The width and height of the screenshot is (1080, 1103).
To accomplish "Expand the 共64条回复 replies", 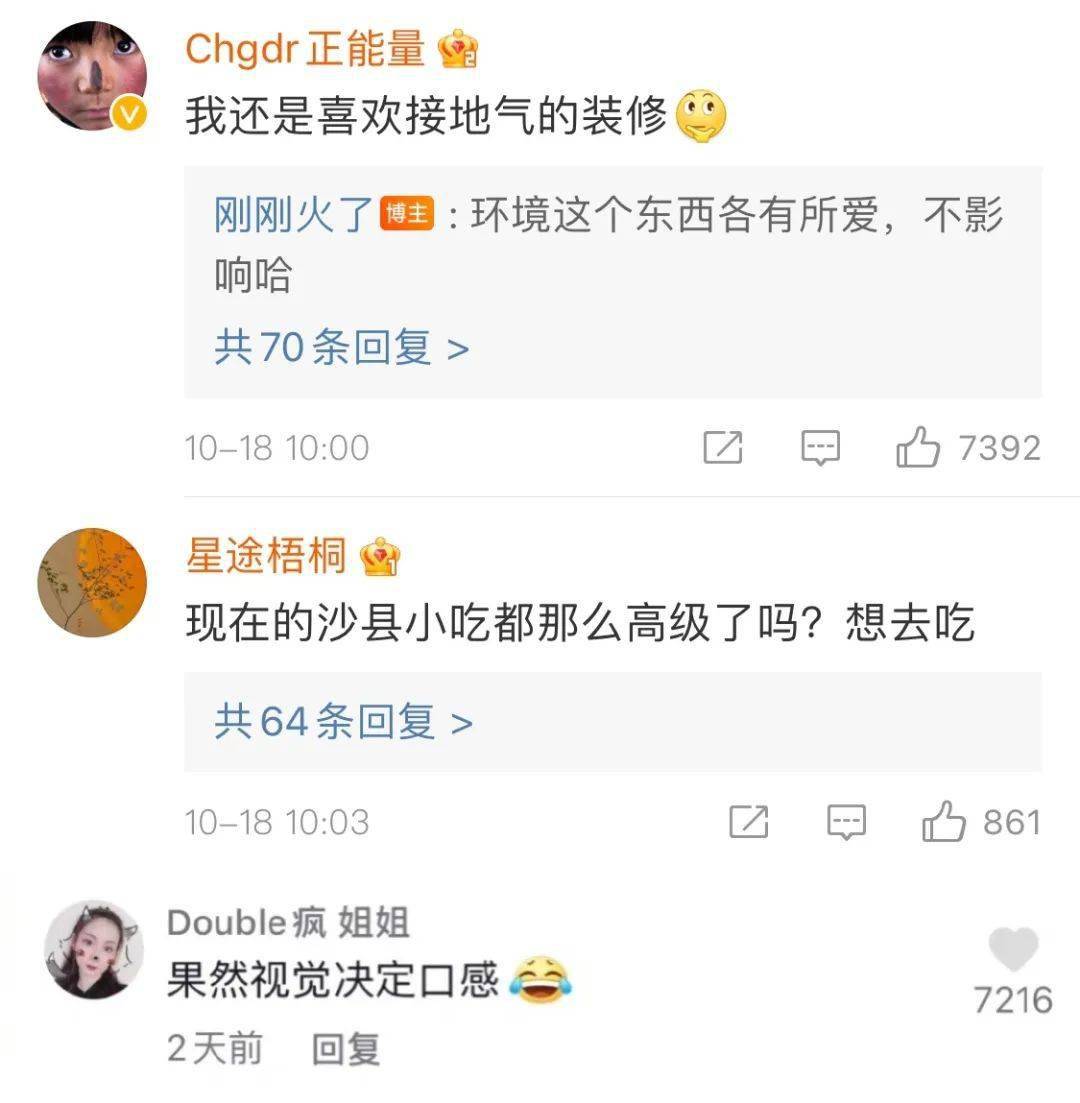I will pyautogui.click(x=343, y=721).
